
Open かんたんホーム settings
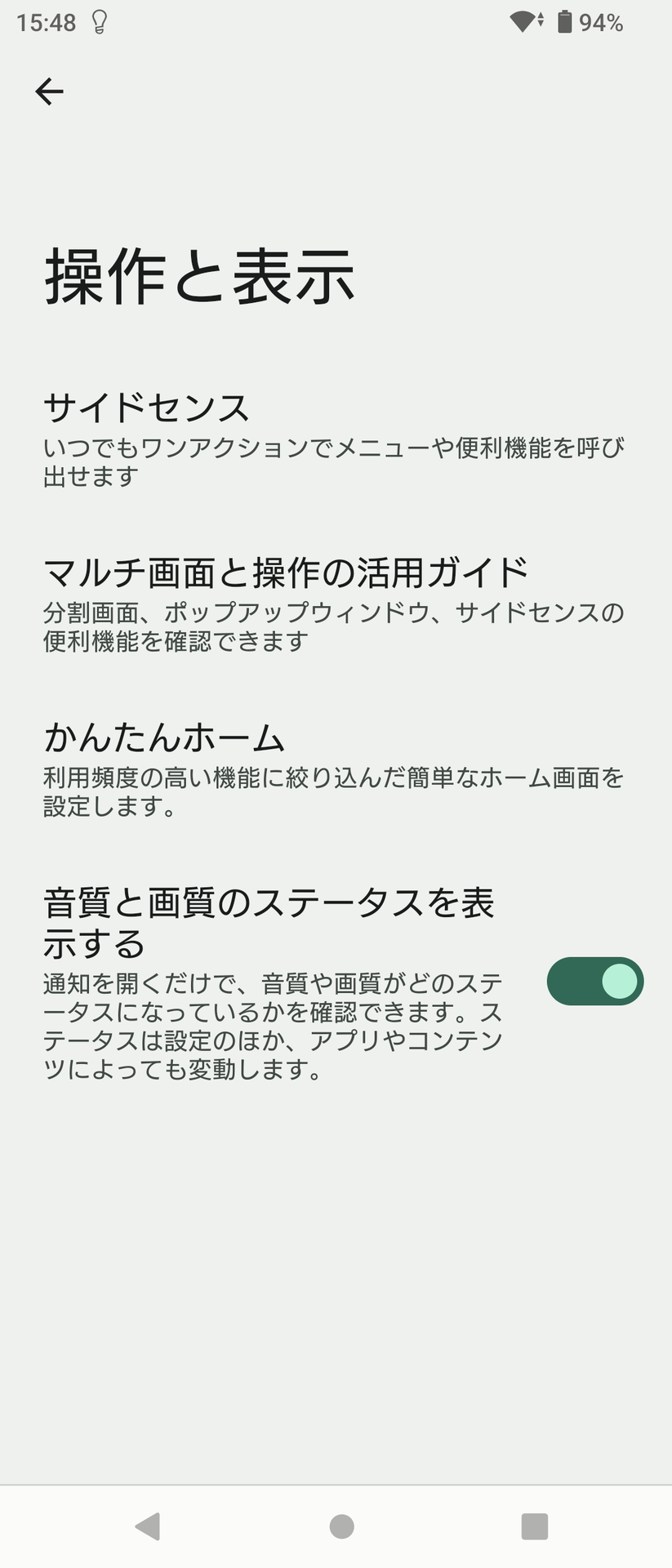point(335,768)
